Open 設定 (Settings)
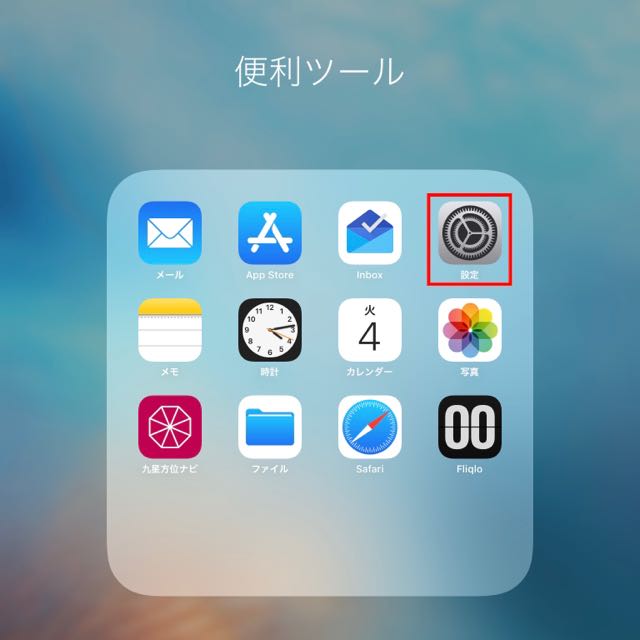The image size is (640, 640). click(469, 233)
